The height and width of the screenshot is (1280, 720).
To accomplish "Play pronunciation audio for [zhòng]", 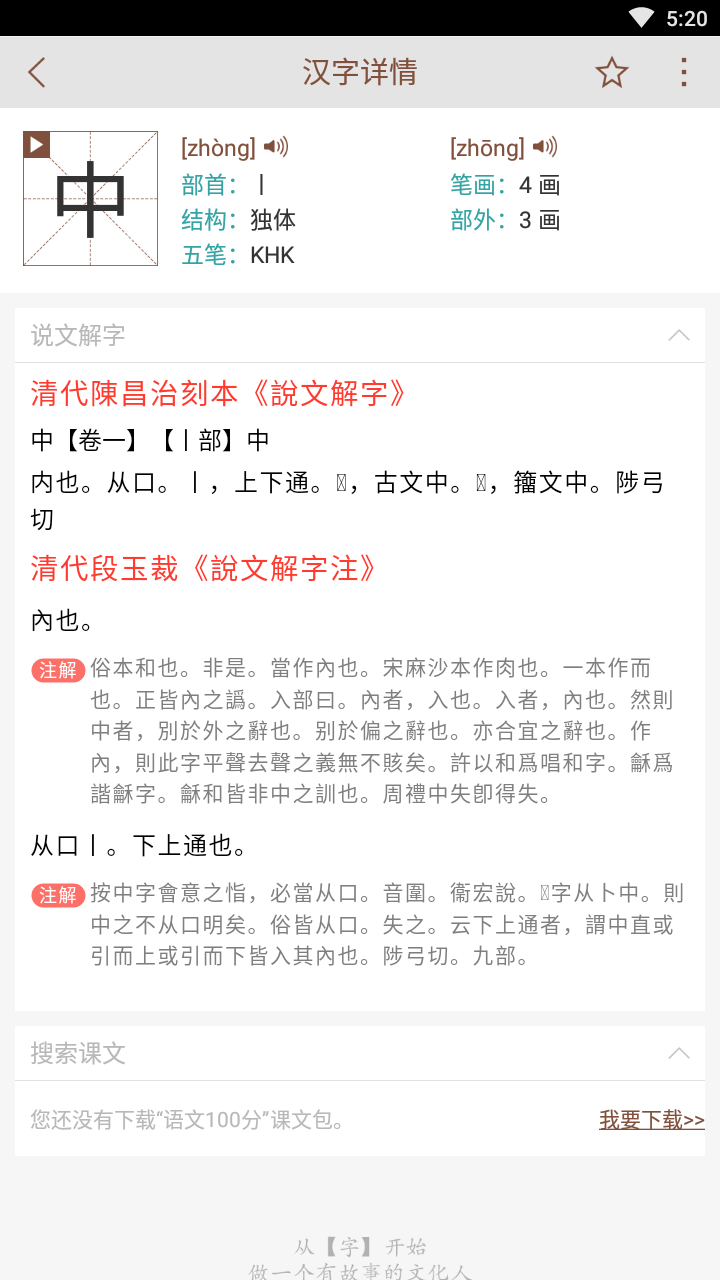I will coord(277,147).
